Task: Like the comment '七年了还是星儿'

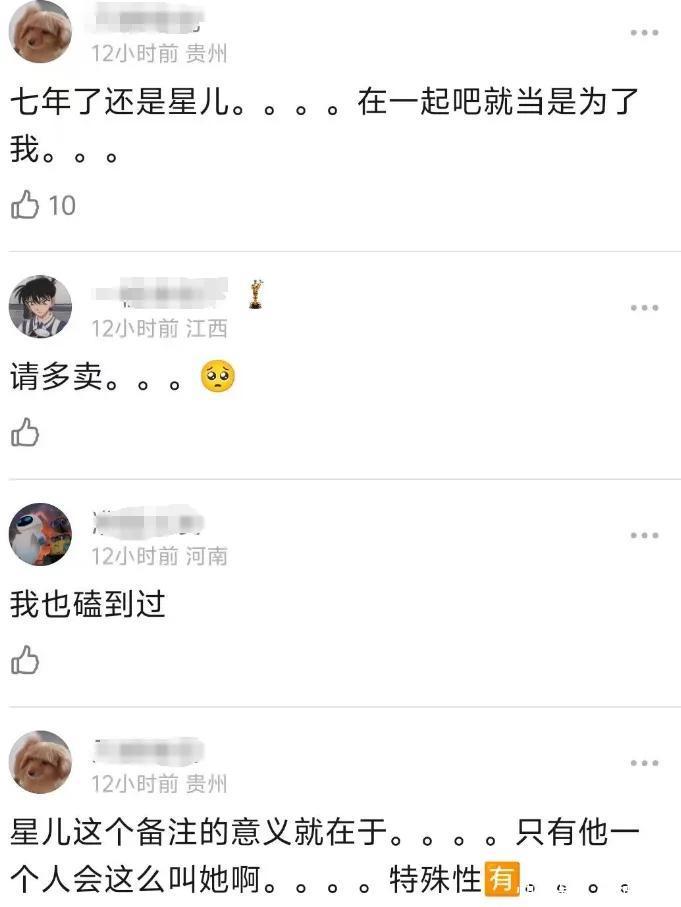Action: point(25,205)
